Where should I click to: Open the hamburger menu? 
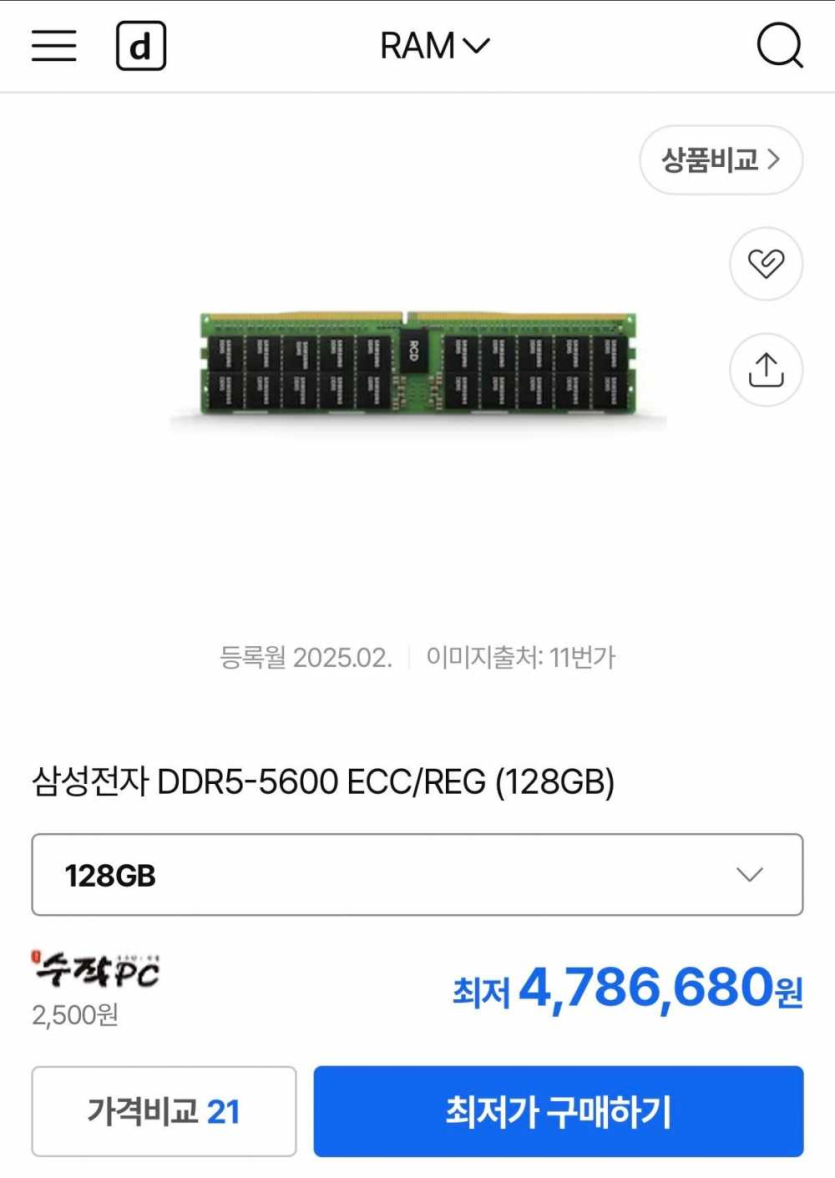(54, 46)
